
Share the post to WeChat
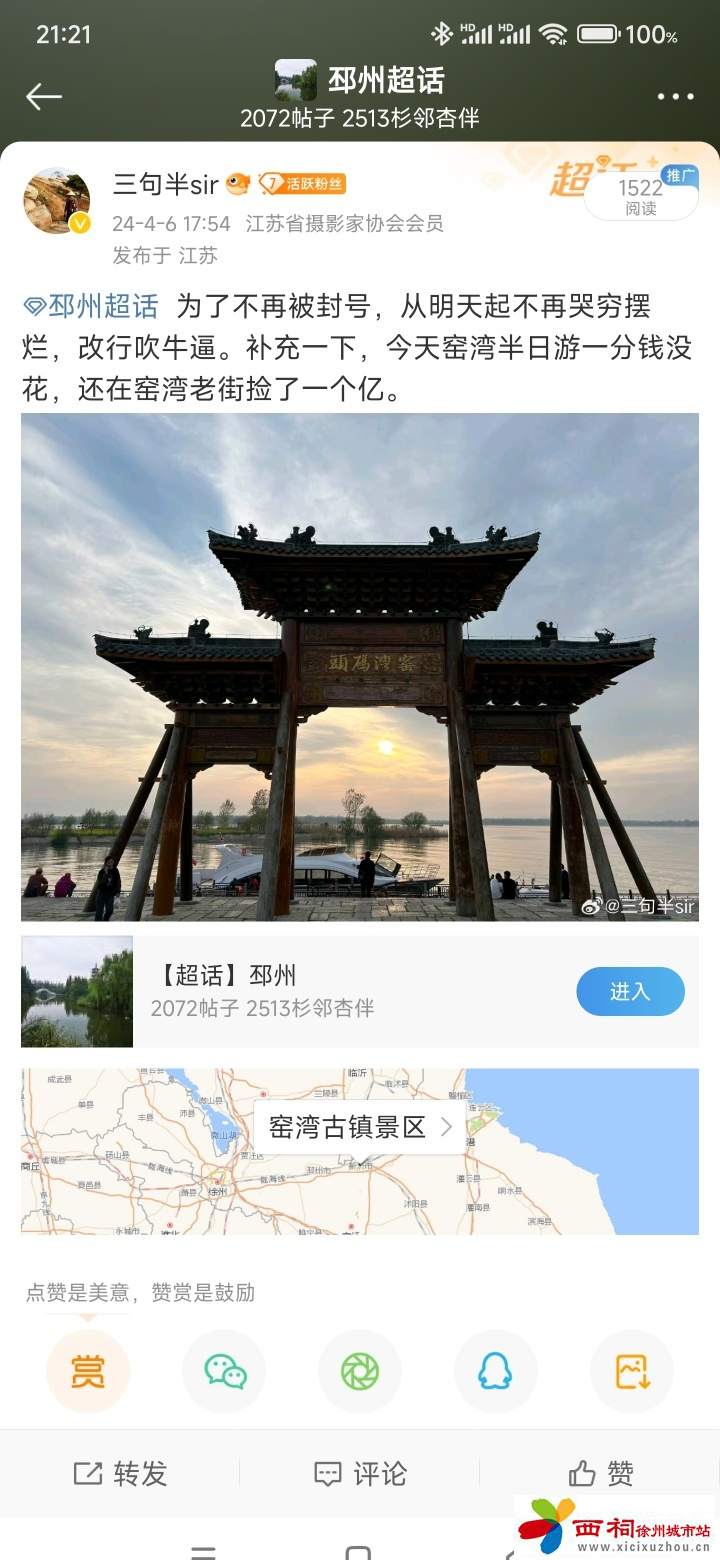point(224,1371)
